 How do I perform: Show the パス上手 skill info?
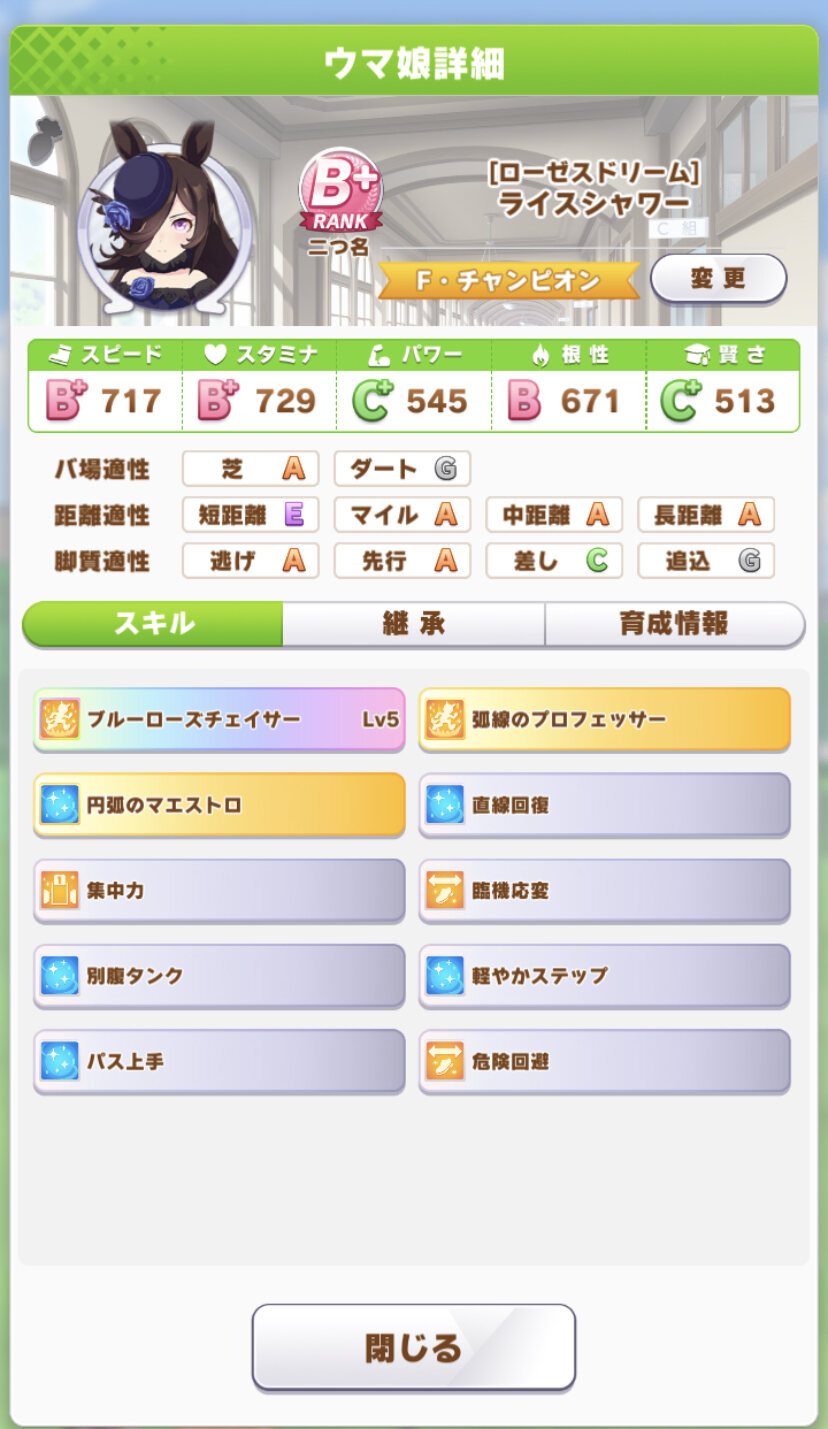(x=219, y=1061)
